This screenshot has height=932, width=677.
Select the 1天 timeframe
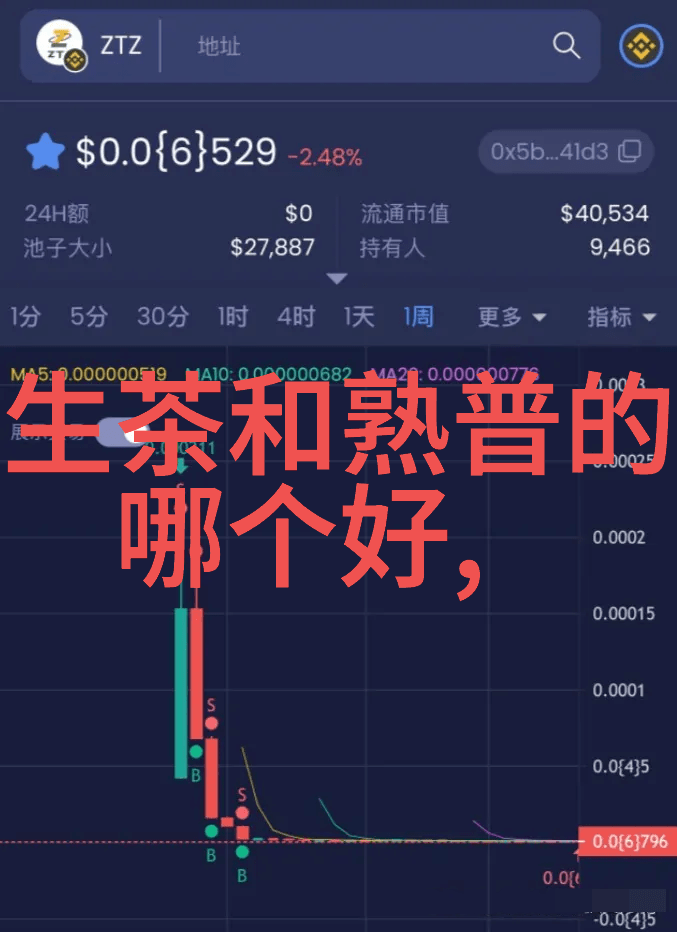click(x=358, y=317)
